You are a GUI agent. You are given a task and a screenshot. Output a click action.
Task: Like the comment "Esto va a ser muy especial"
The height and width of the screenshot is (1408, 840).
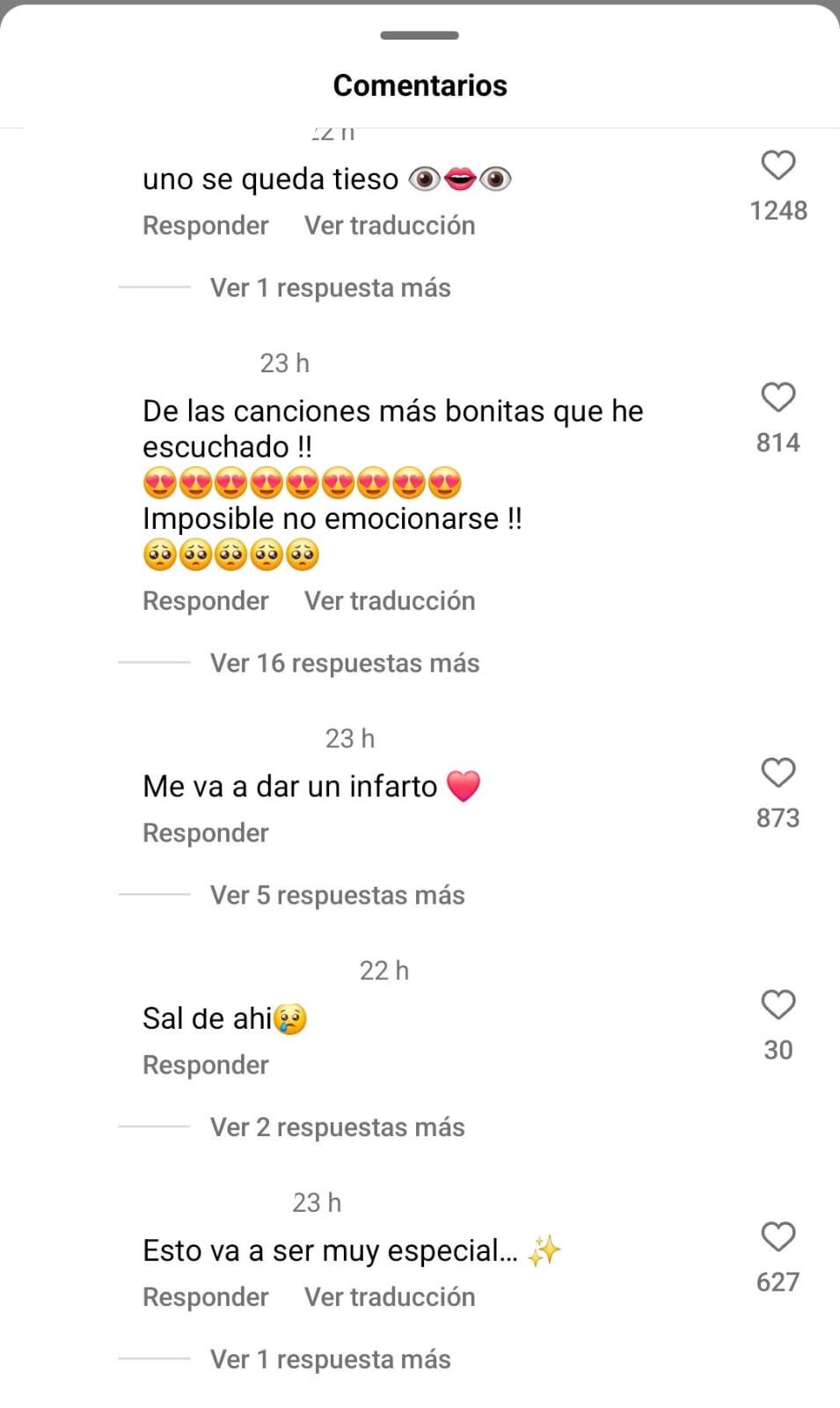tap(778, 1238)
